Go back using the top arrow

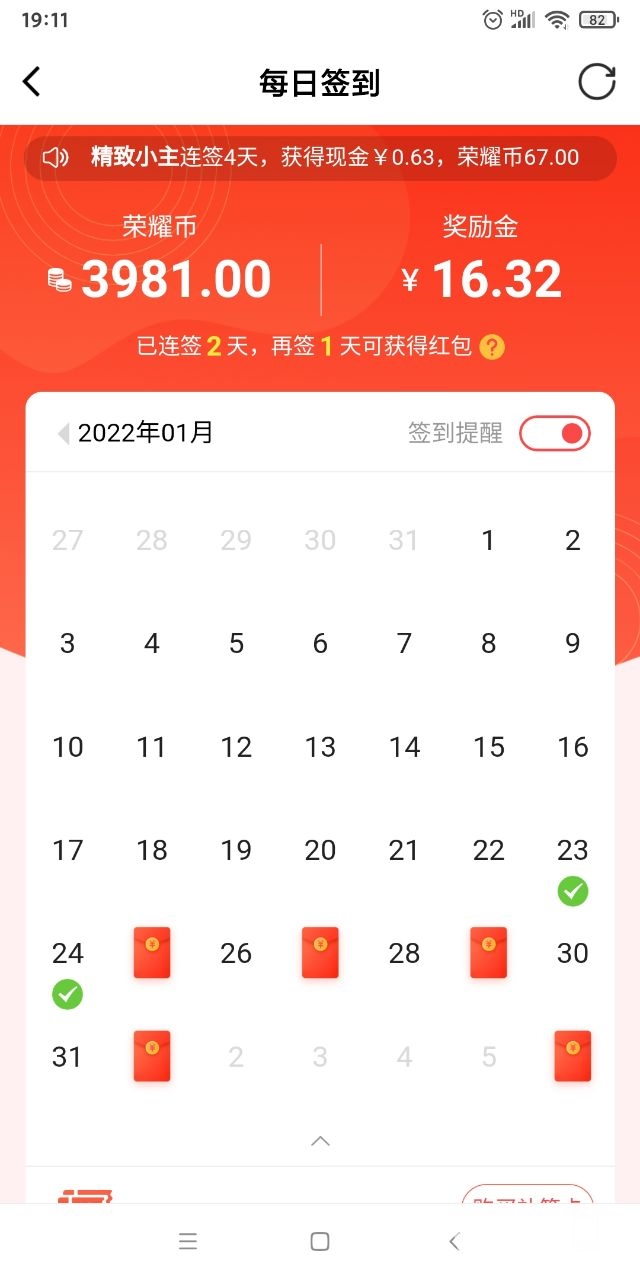32,82
